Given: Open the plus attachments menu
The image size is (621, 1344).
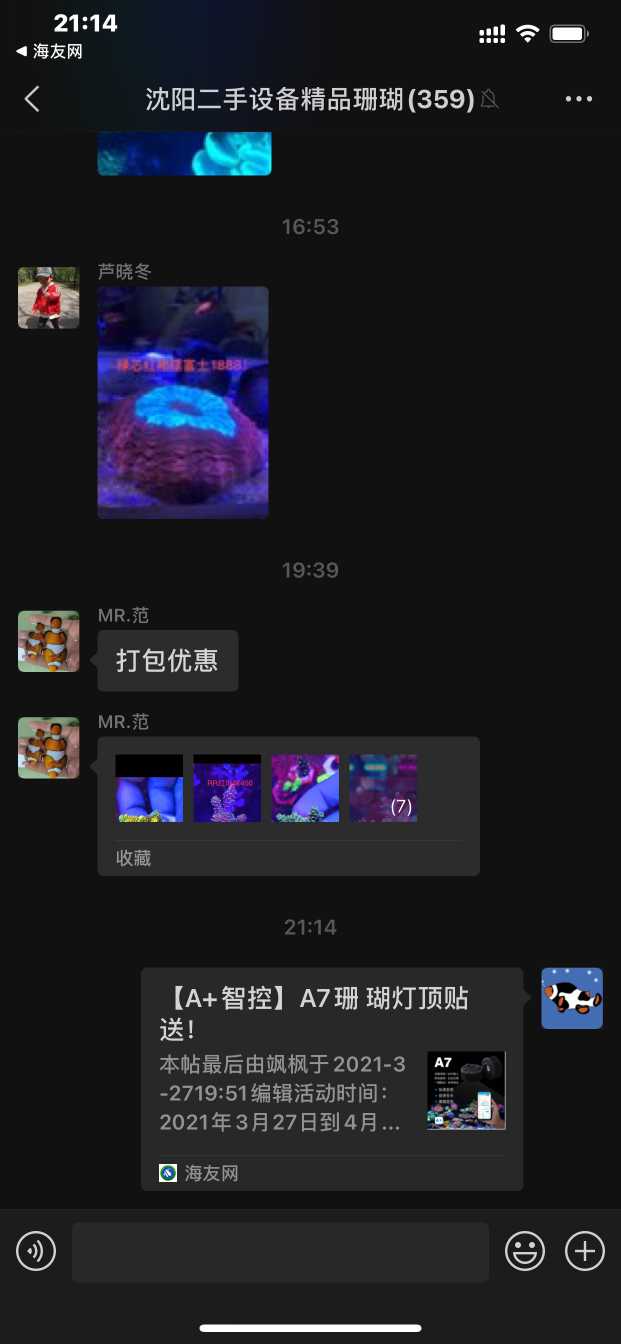Looking at the screenshot, I should 585,1251.
